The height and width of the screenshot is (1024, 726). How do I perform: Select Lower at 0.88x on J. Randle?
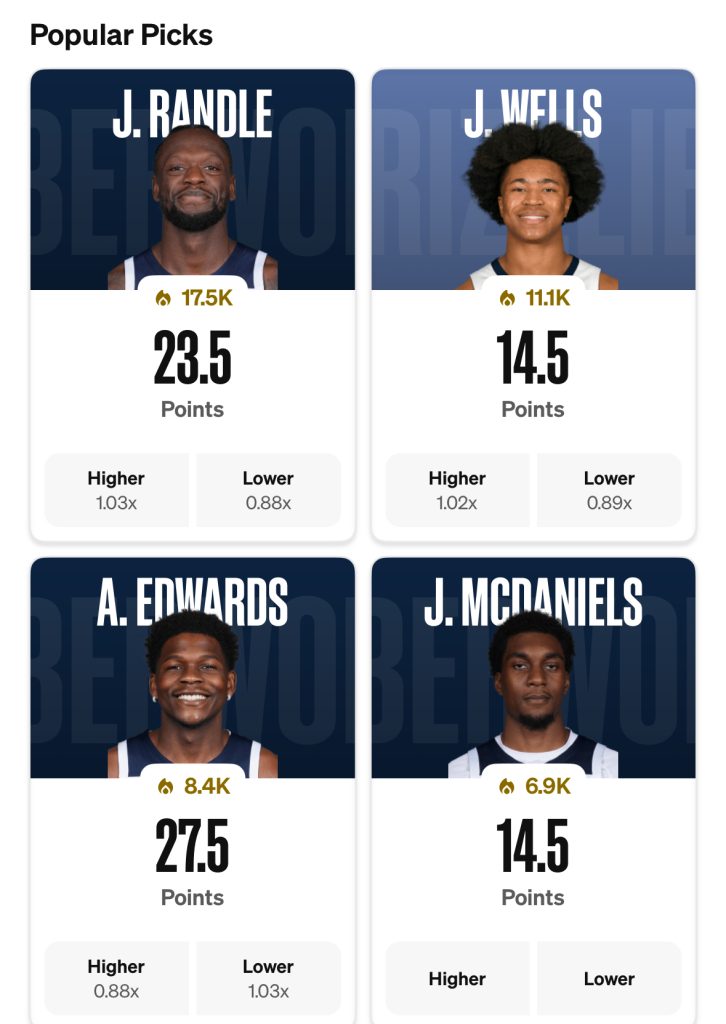point(267,489)
